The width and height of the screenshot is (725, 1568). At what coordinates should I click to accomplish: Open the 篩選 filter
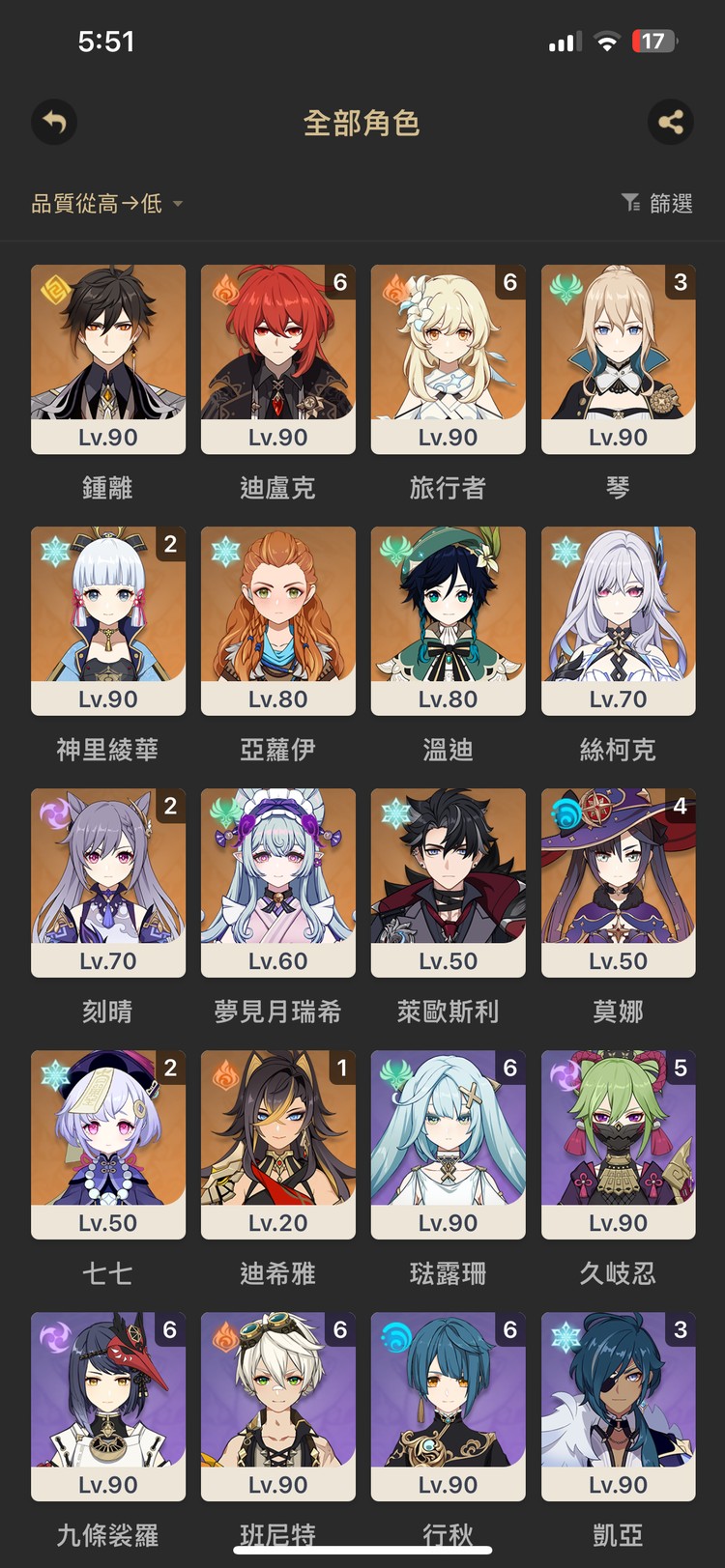click(x=657, y=203)
